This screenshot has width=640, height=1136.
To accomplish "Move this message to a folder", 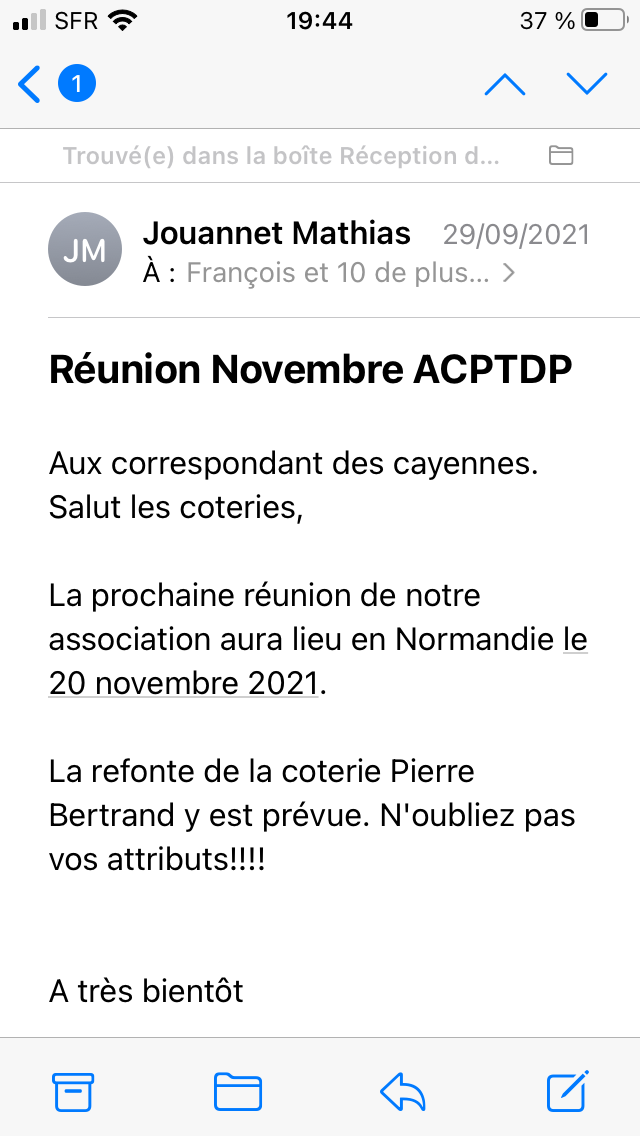I will point(238,1091).
